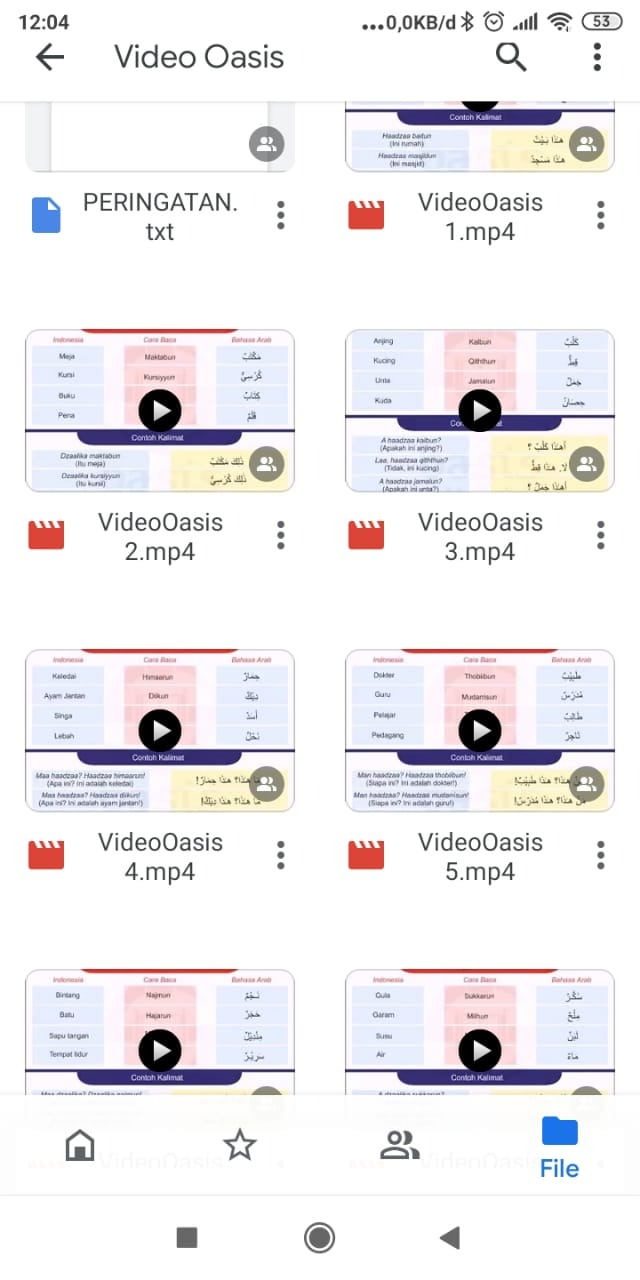Tap the system home button

click(x=320, y=1238)
